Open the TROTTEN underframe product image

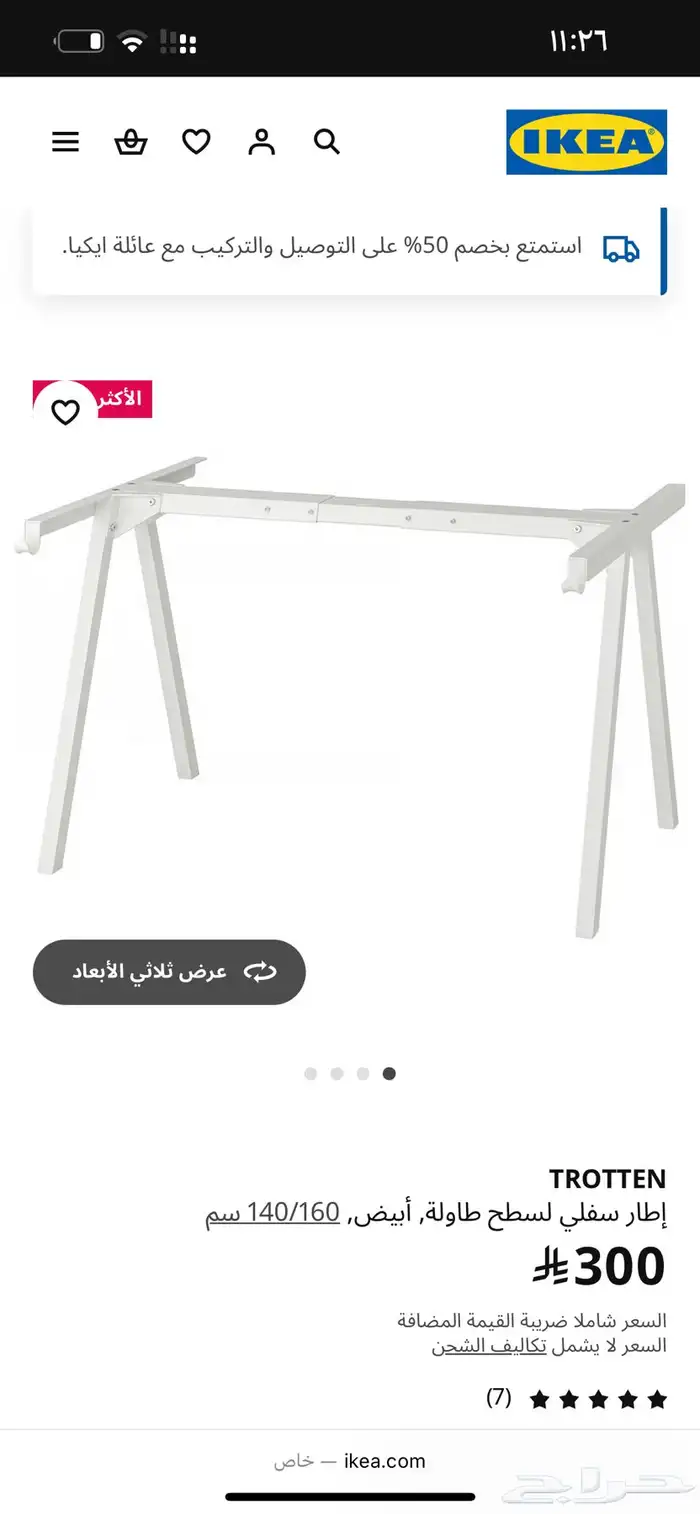click(350, 680)
